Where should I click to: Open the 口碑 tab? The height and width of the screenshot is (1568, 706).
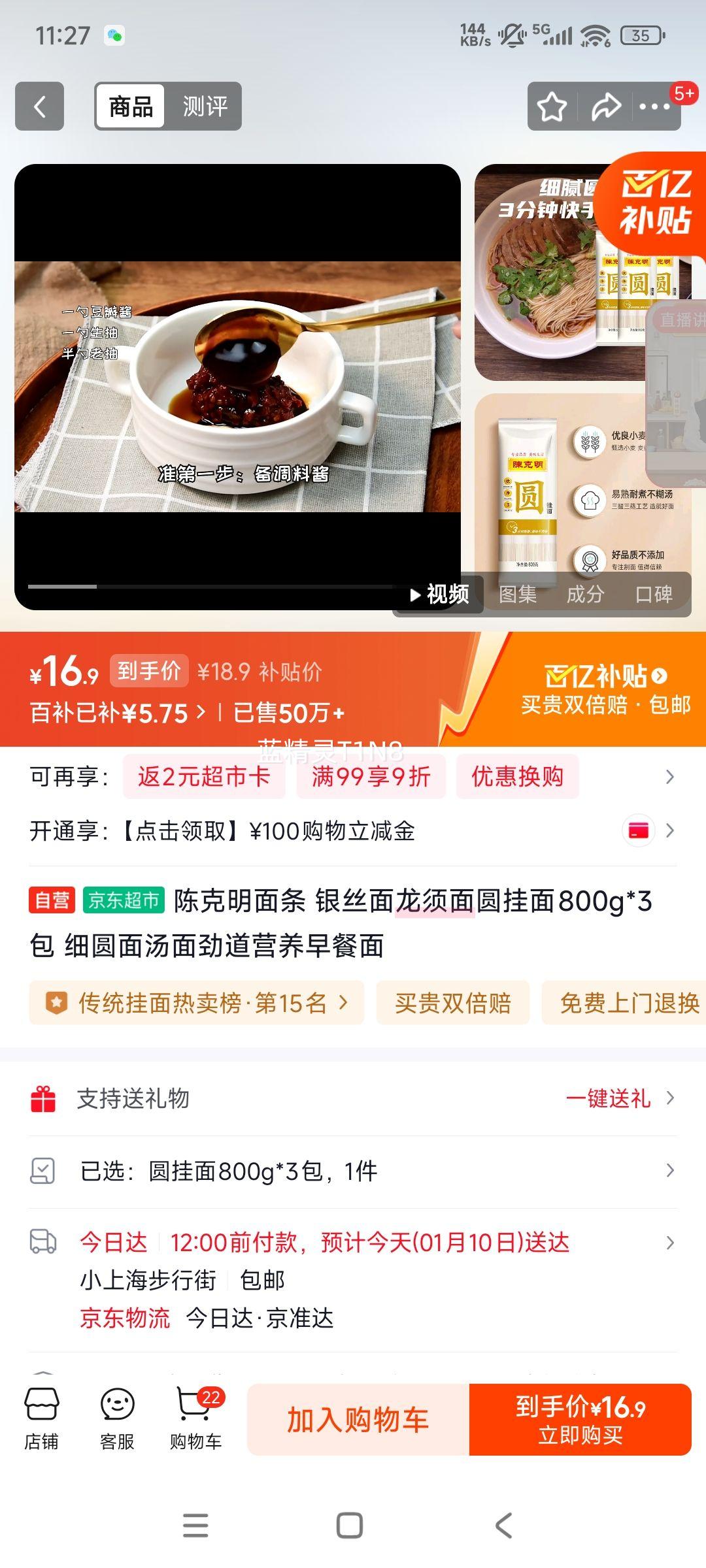coord(654,595)
